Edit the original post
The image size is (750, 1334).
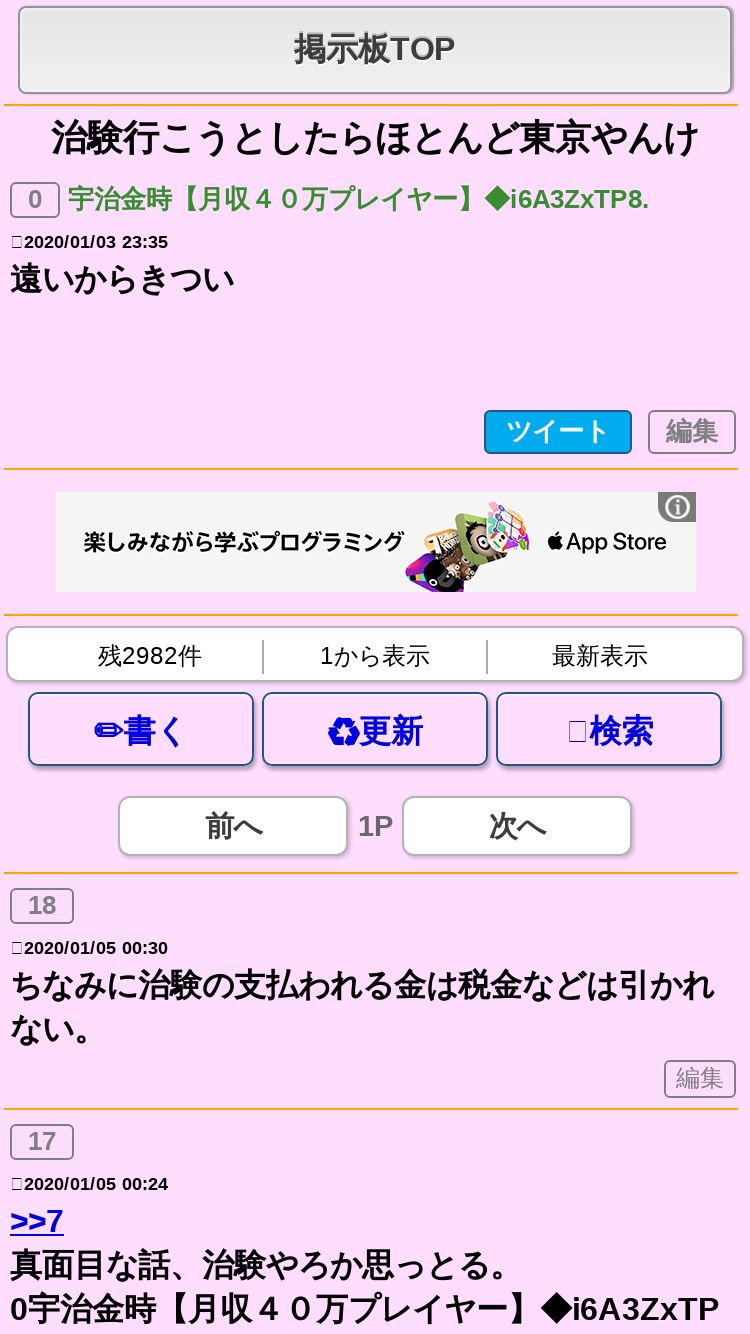pos(692,432)
